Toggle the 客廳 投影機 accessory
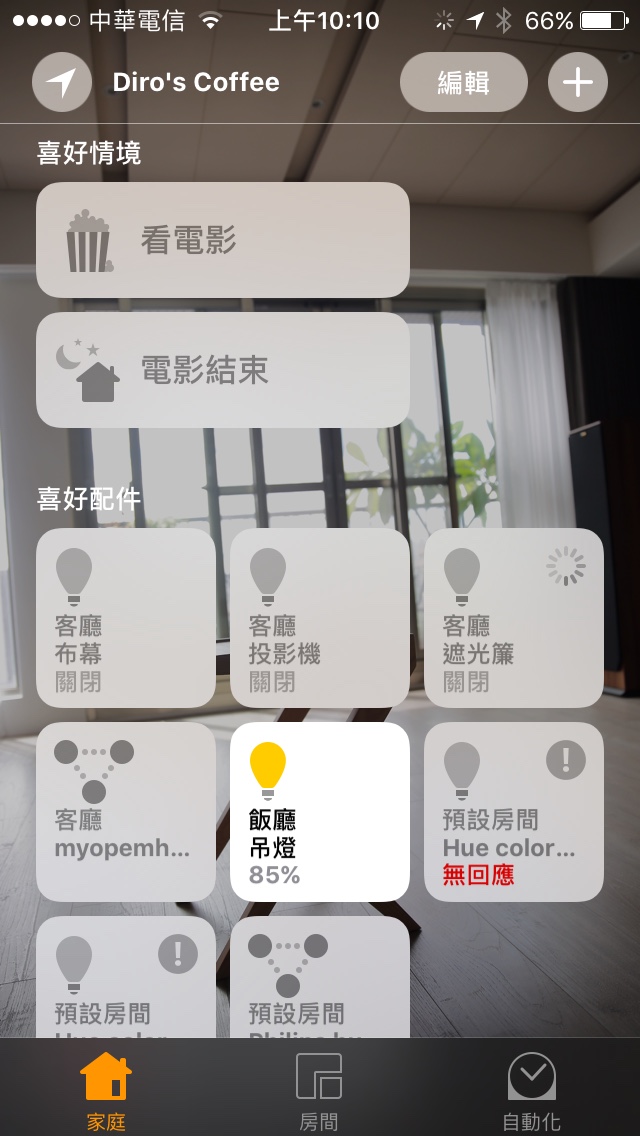This screenshot has width=640, height=1136. (320, 617)
